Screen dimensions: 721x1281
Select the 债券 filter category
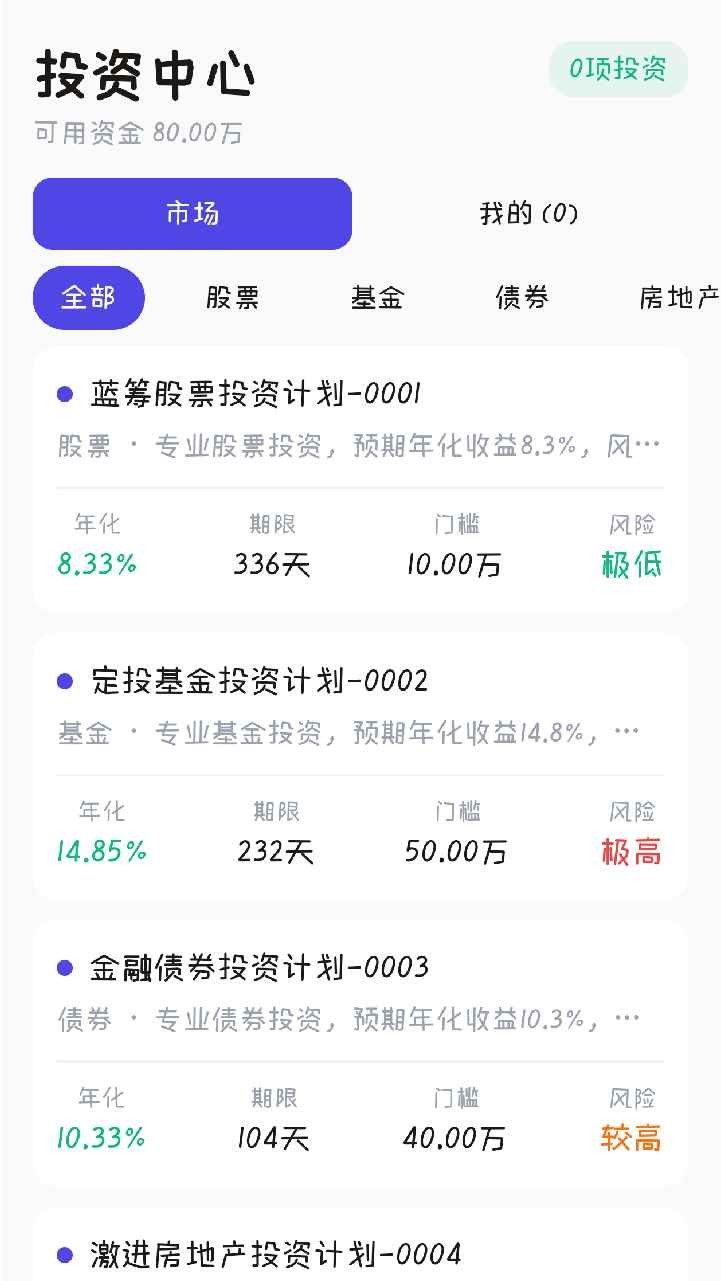(521, 297)
